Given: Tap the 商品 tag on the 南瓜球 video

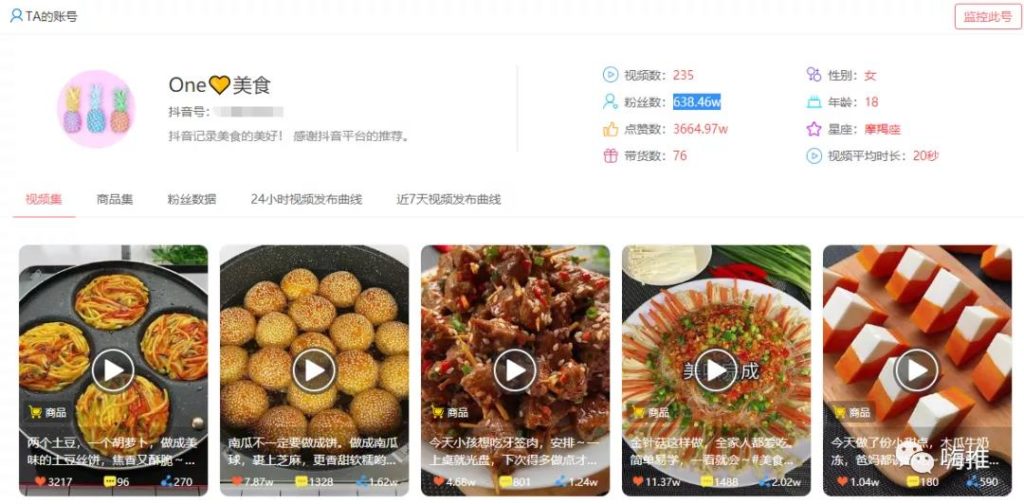Looking at the screenshot, I should (248, 412).
